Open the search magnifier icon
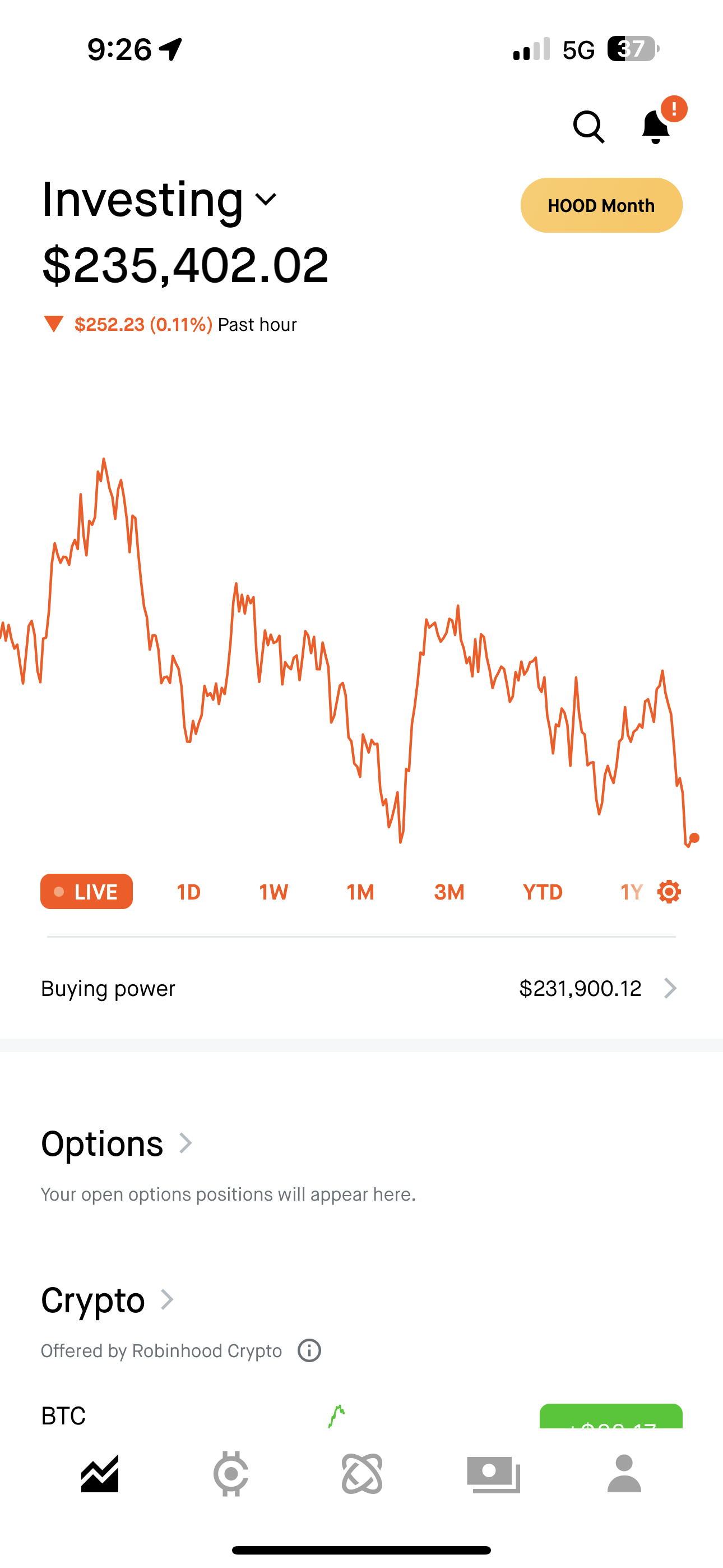 tap(588, 127)
